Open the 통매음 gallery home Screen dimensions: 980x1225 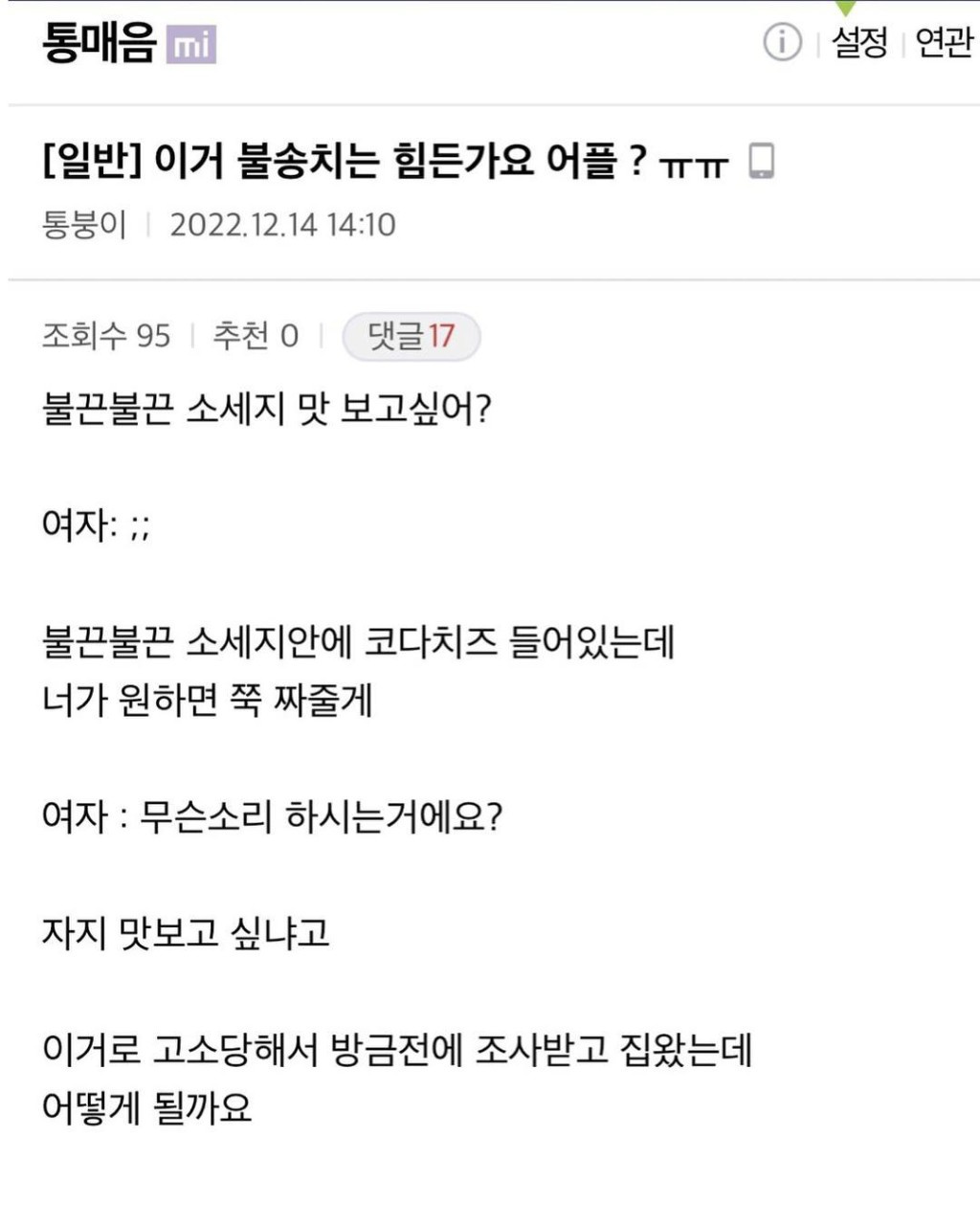click(99, 43)
